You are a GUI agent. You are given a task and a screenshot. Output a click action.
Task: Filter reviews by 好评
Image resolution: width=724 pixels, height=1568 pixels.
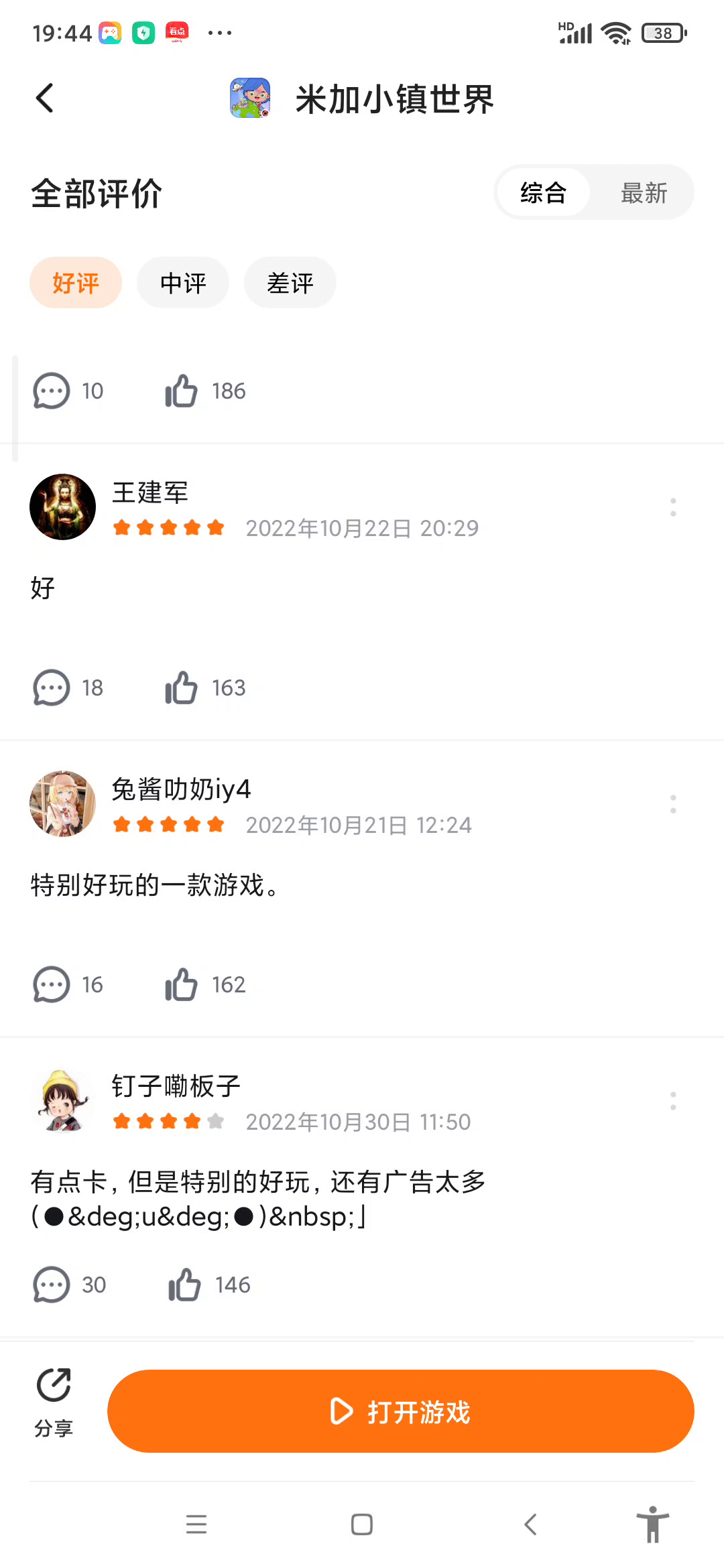click(x=76, y=283)
